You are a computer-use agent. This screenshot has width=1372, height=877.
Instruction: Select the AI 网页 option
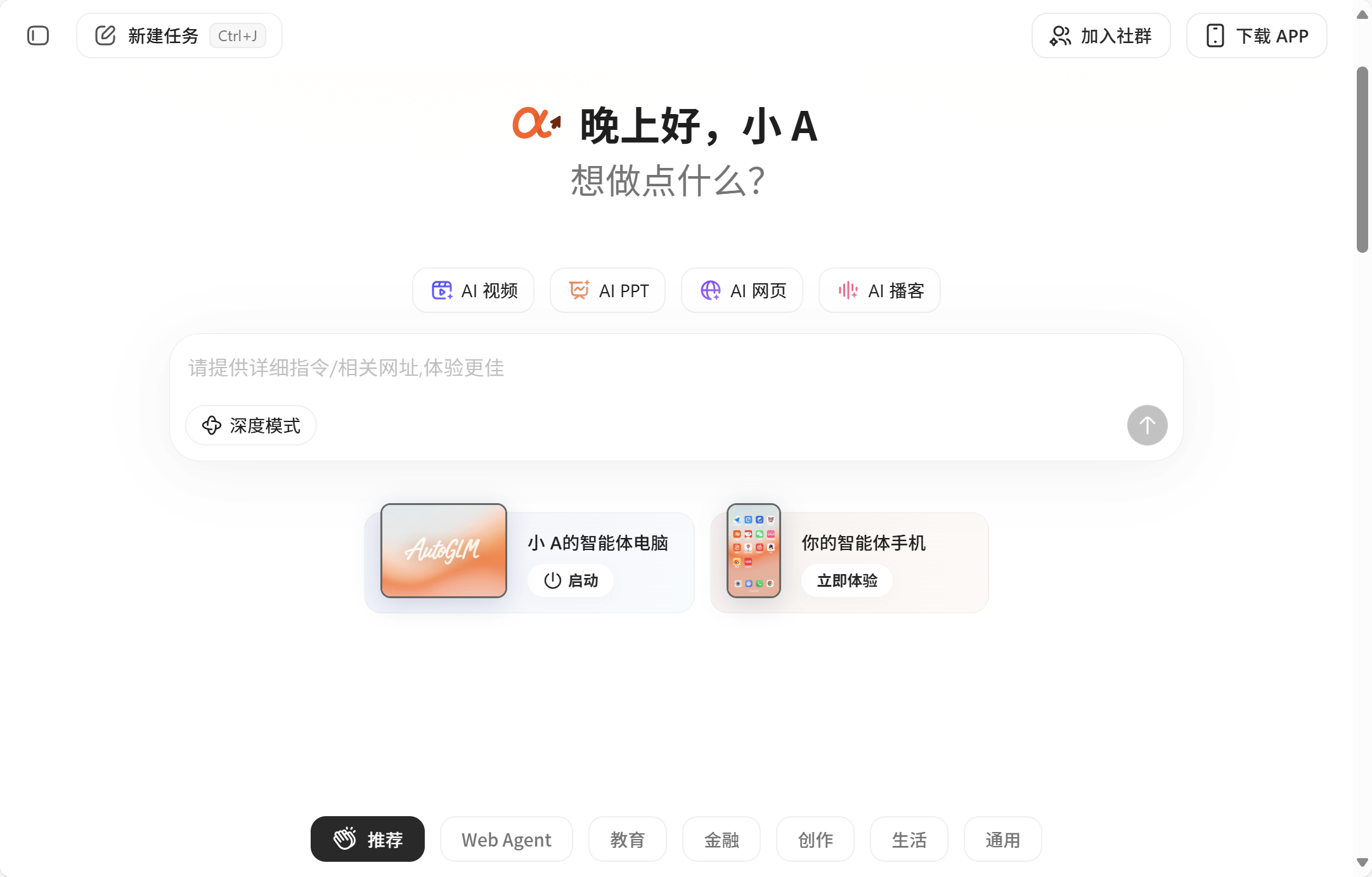point(742,291)
